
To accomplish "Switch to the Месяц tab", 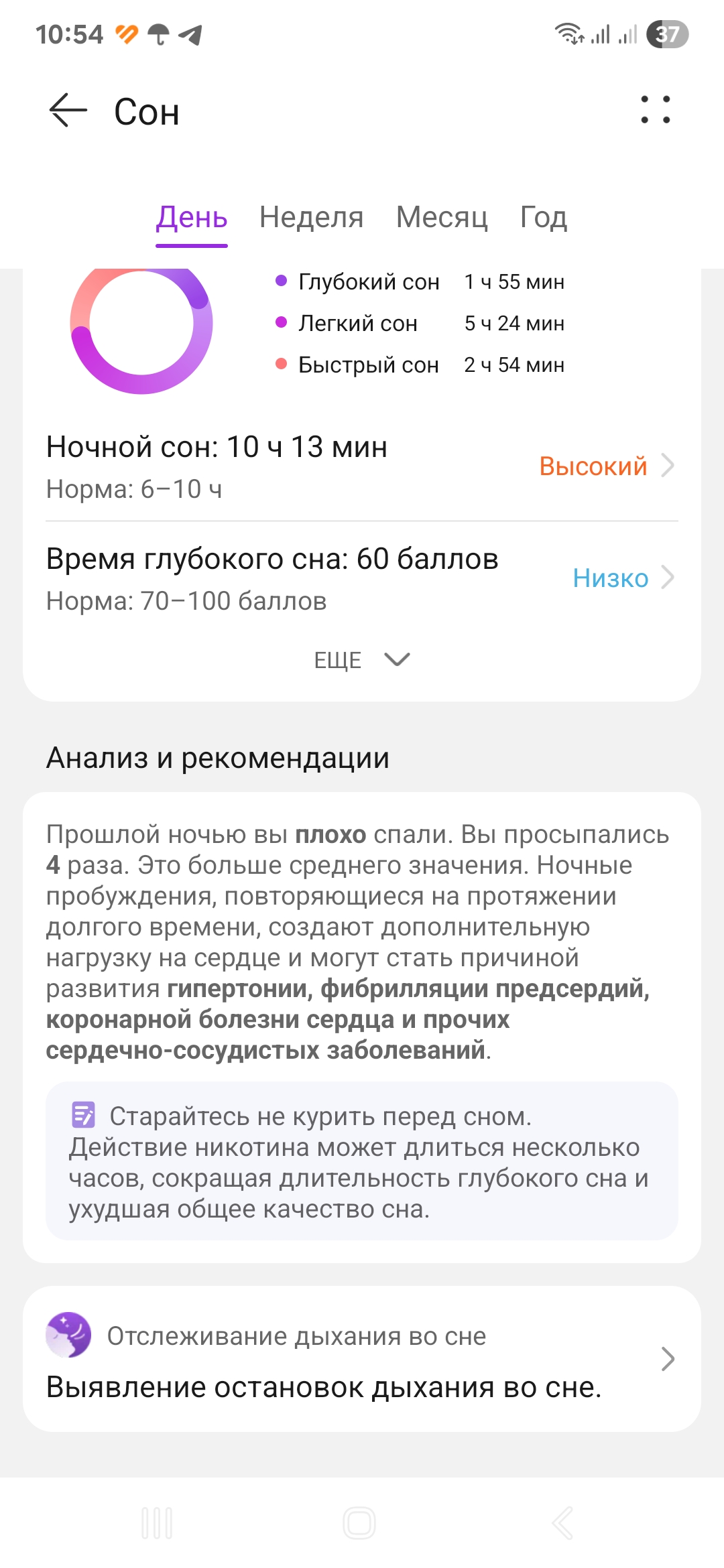I will click(442, 218).
